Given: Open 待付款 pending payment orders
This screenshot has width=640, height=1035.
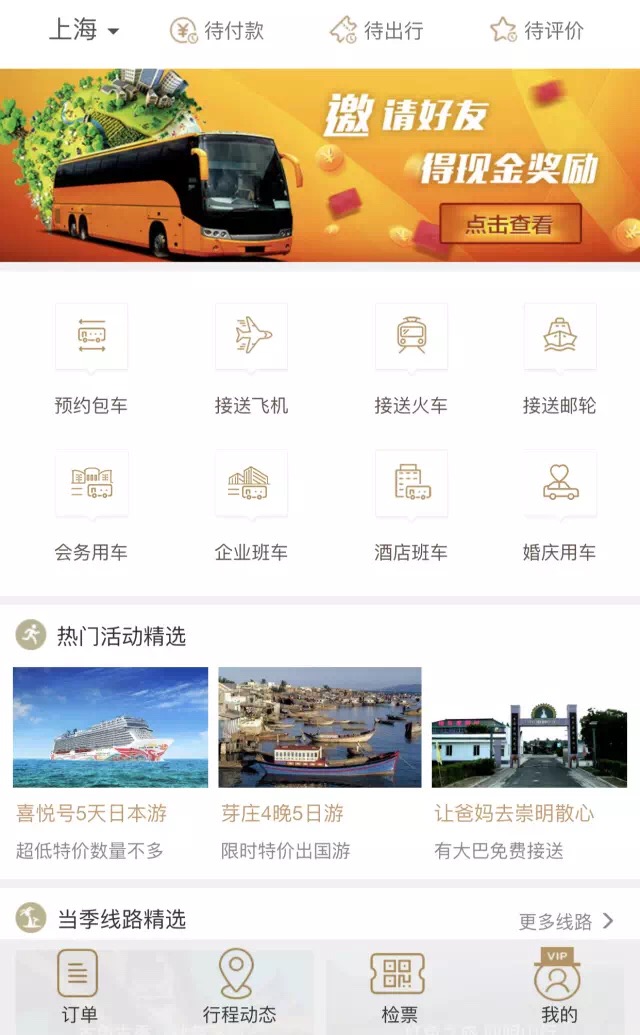Looking at the screenshot, I should [217, 30].
